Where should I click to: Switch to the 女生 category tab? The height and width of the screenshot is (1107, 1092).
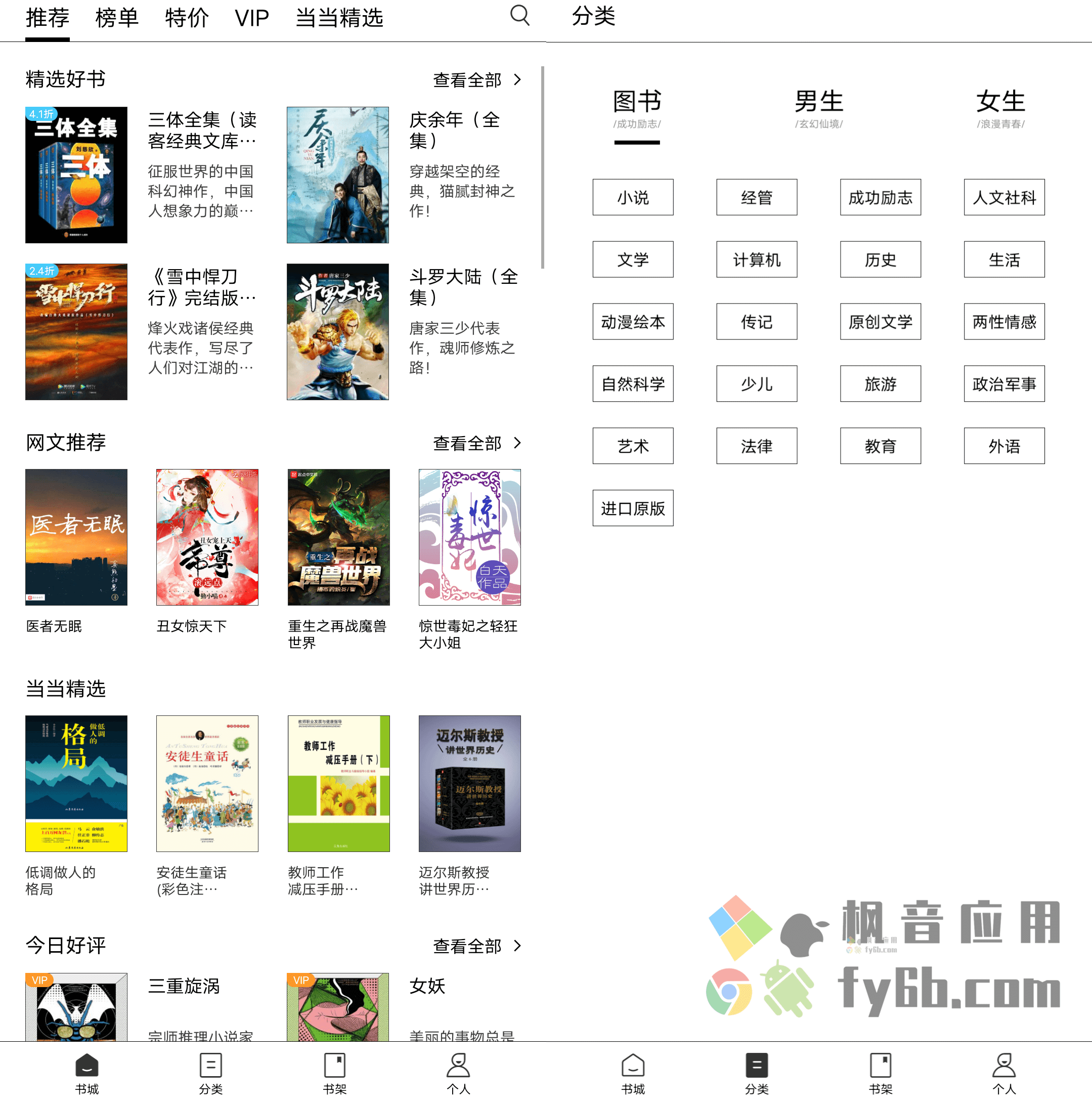click(x=1000, y=109)
